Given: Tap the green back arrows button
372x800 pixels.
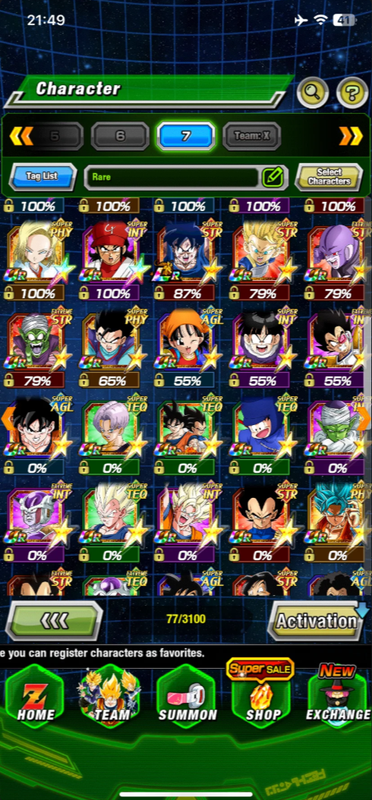Looking at the screenshot, I should coord(54,621).
